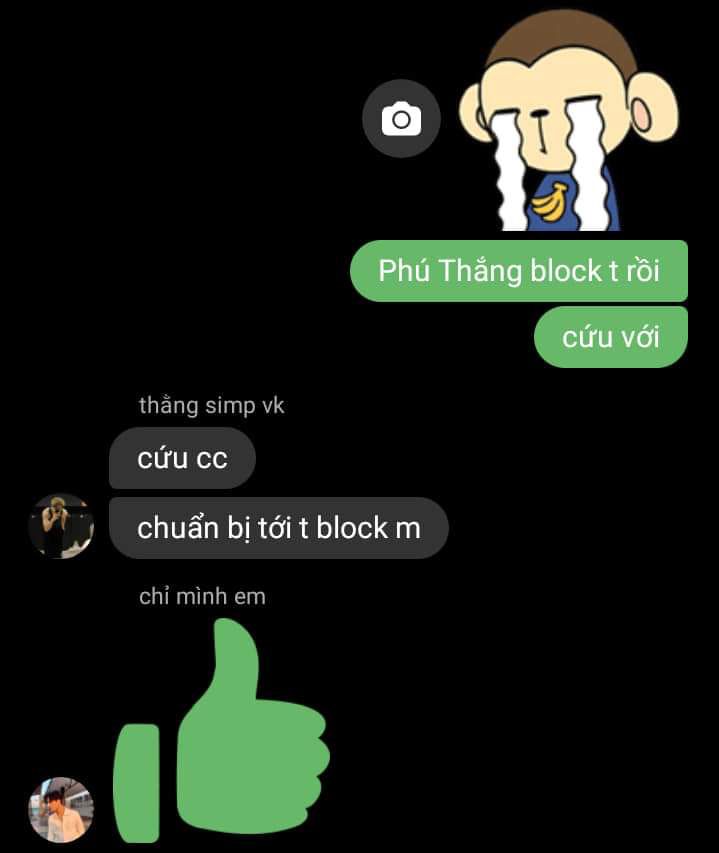Viewport: 719px width, 853px height.
Task: Open profile photo of thằng simp vk
Action: coord(61,526)
